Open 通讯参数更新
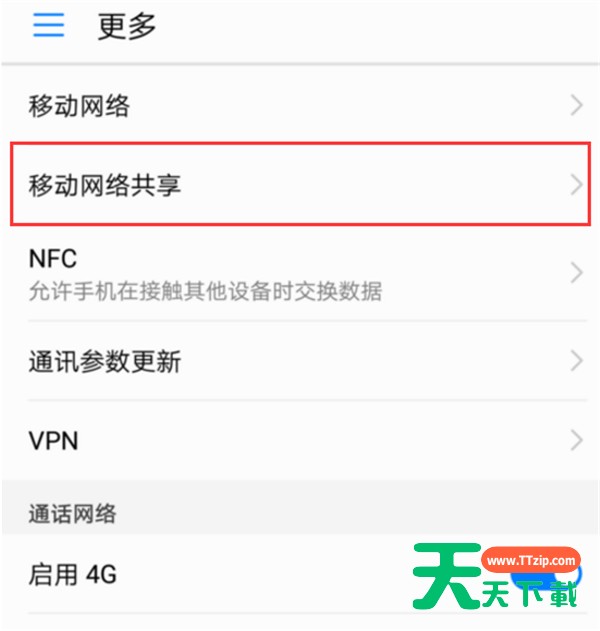The width and height of the screenshot is (600, 631). coord(300,361)
